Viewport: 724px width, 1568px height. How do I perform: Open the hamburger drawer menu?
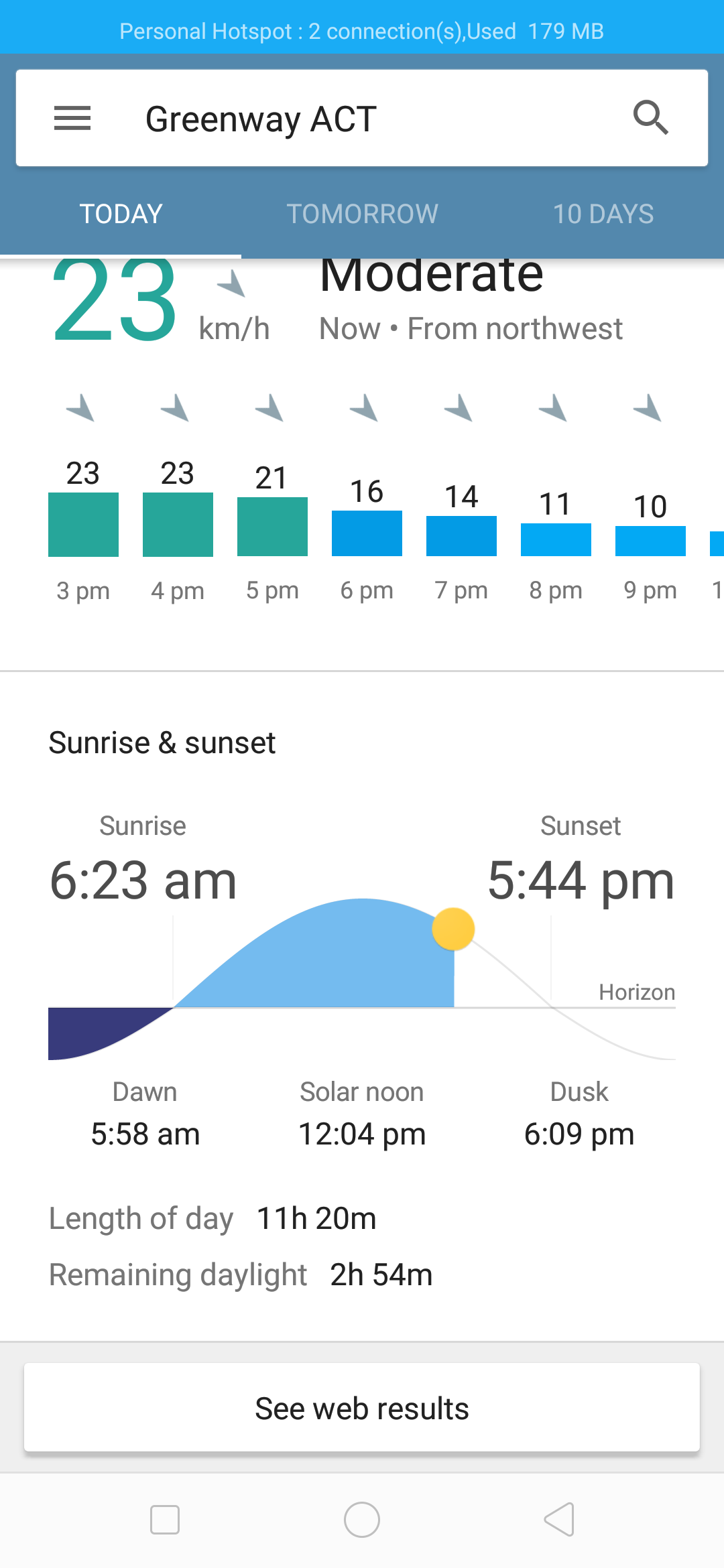click(72, 119)
